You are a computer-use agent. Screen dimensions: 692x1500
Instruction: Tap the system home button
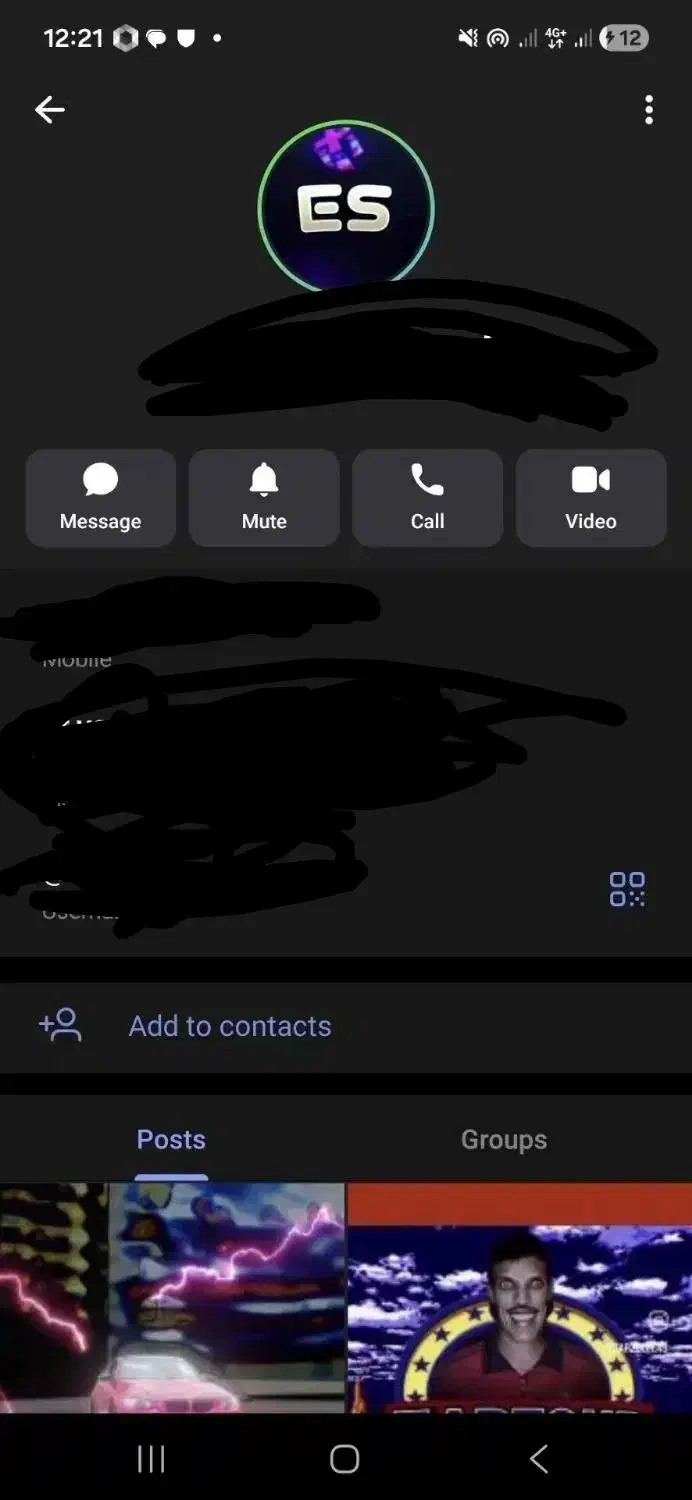click(345, 1459)
